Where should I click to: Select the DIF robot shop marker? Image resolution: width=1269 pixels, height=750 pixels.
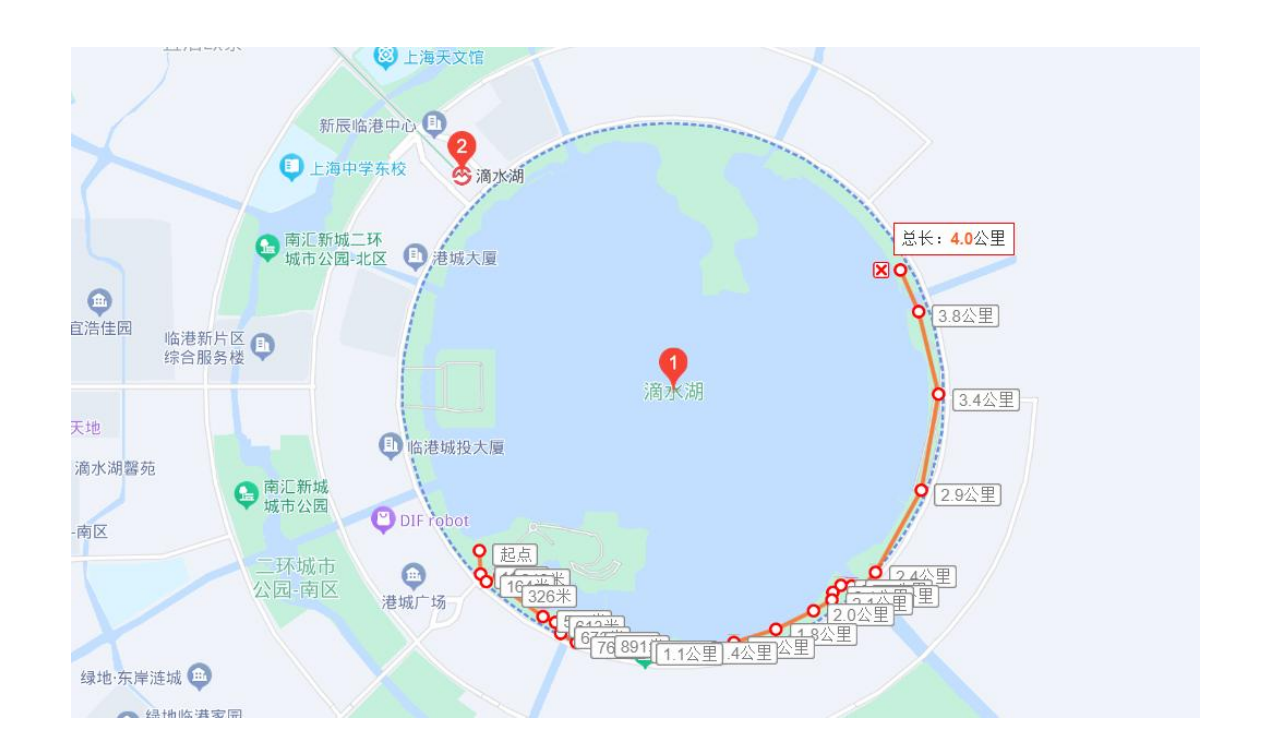[x=383, y=520]
